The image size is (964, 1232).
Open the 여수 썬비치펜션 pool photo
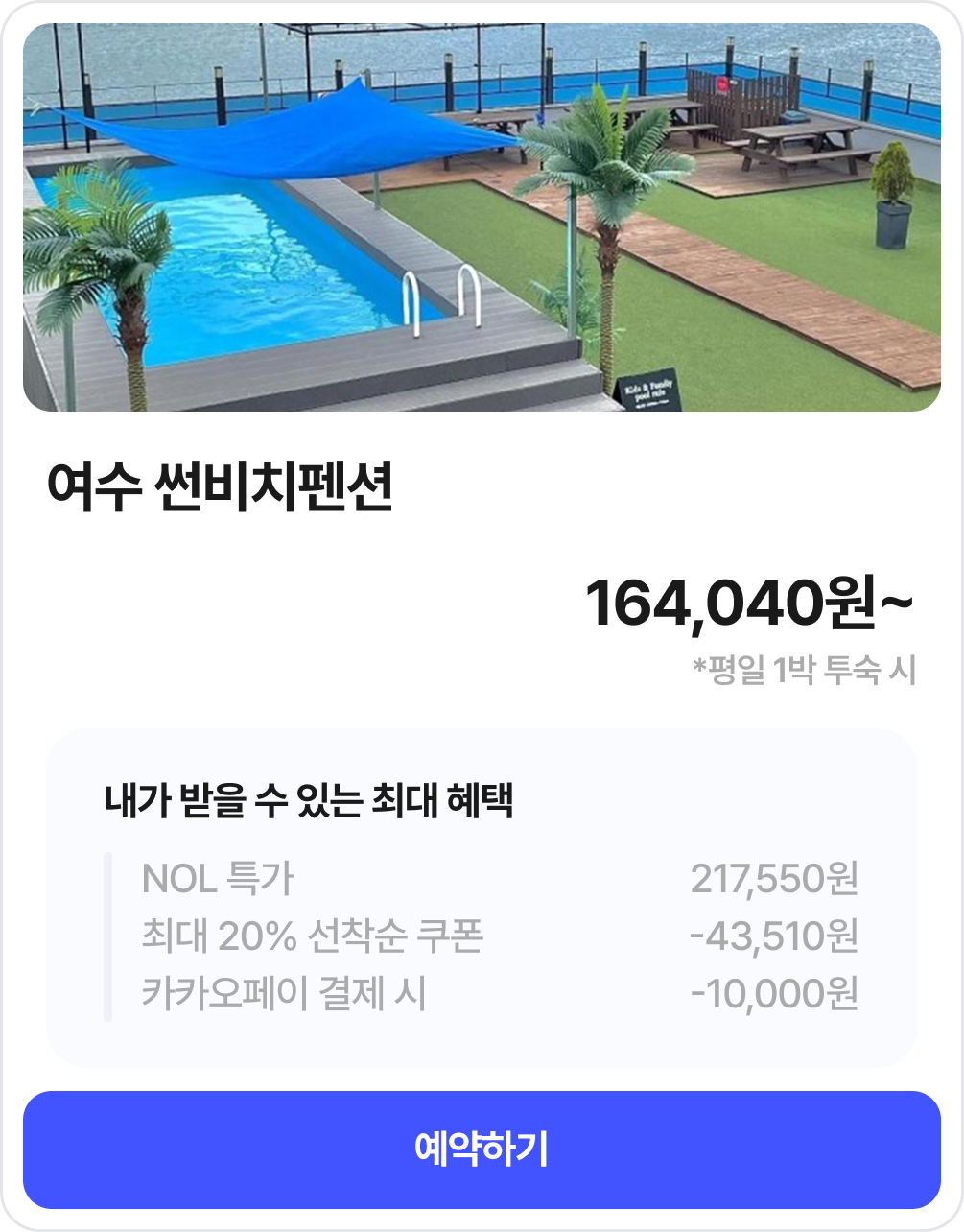coord(482,218)
